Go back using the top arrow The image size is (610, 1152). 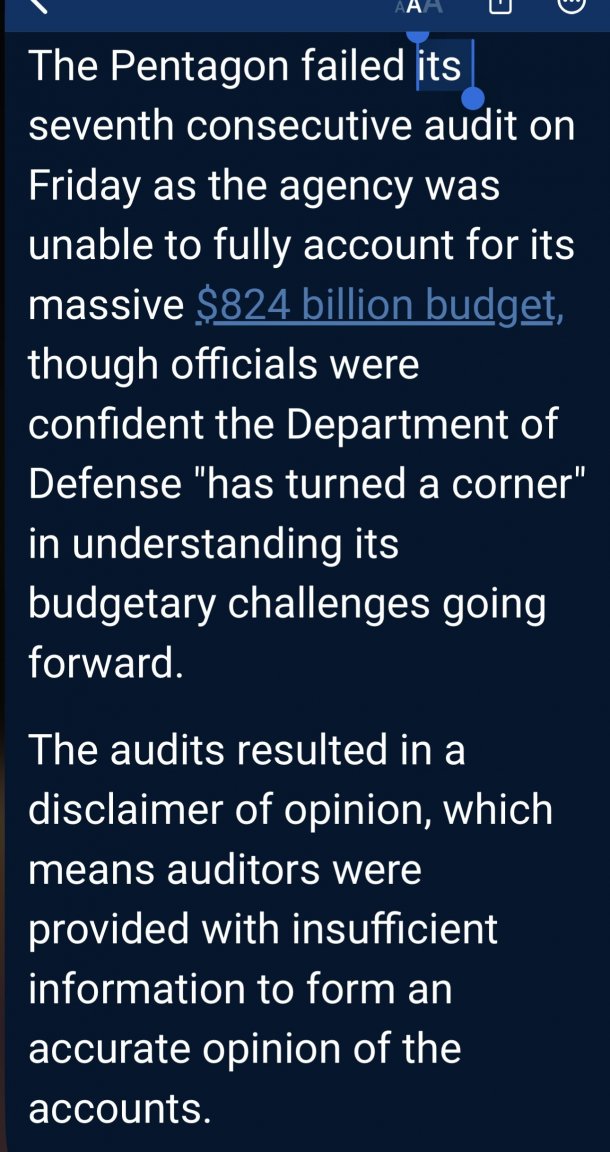(39, 6)
